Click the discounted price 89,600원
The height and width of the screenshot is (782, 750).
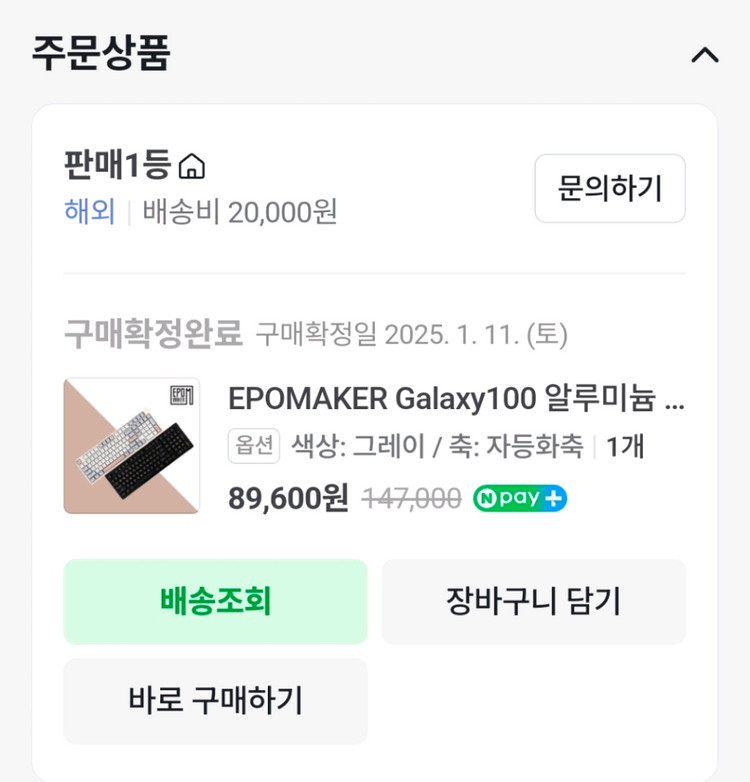[290, 497]
